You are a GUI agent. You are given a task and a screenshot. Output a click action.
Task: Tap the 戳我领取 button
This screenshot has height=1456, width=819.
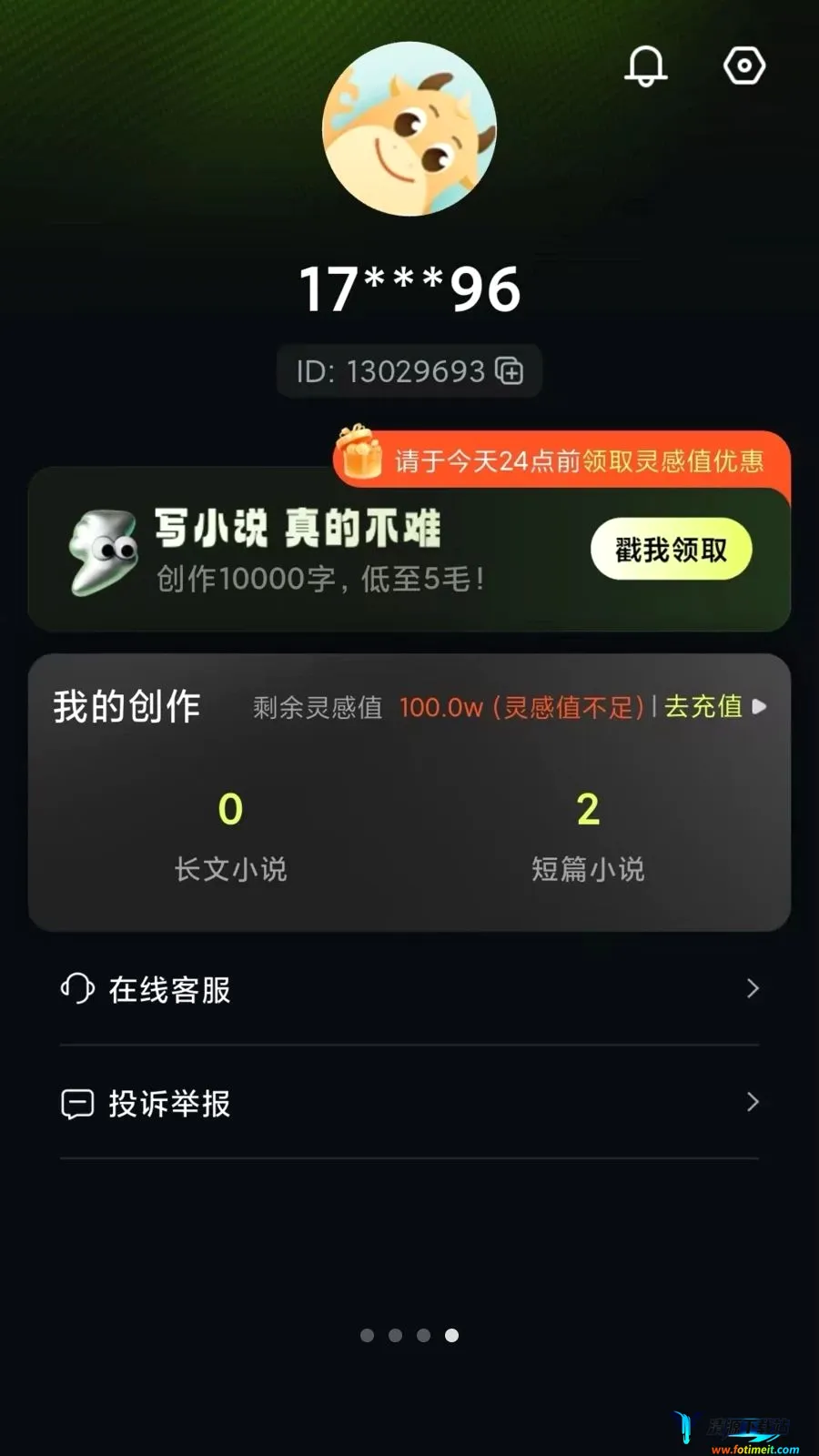(x=672, y=550)
